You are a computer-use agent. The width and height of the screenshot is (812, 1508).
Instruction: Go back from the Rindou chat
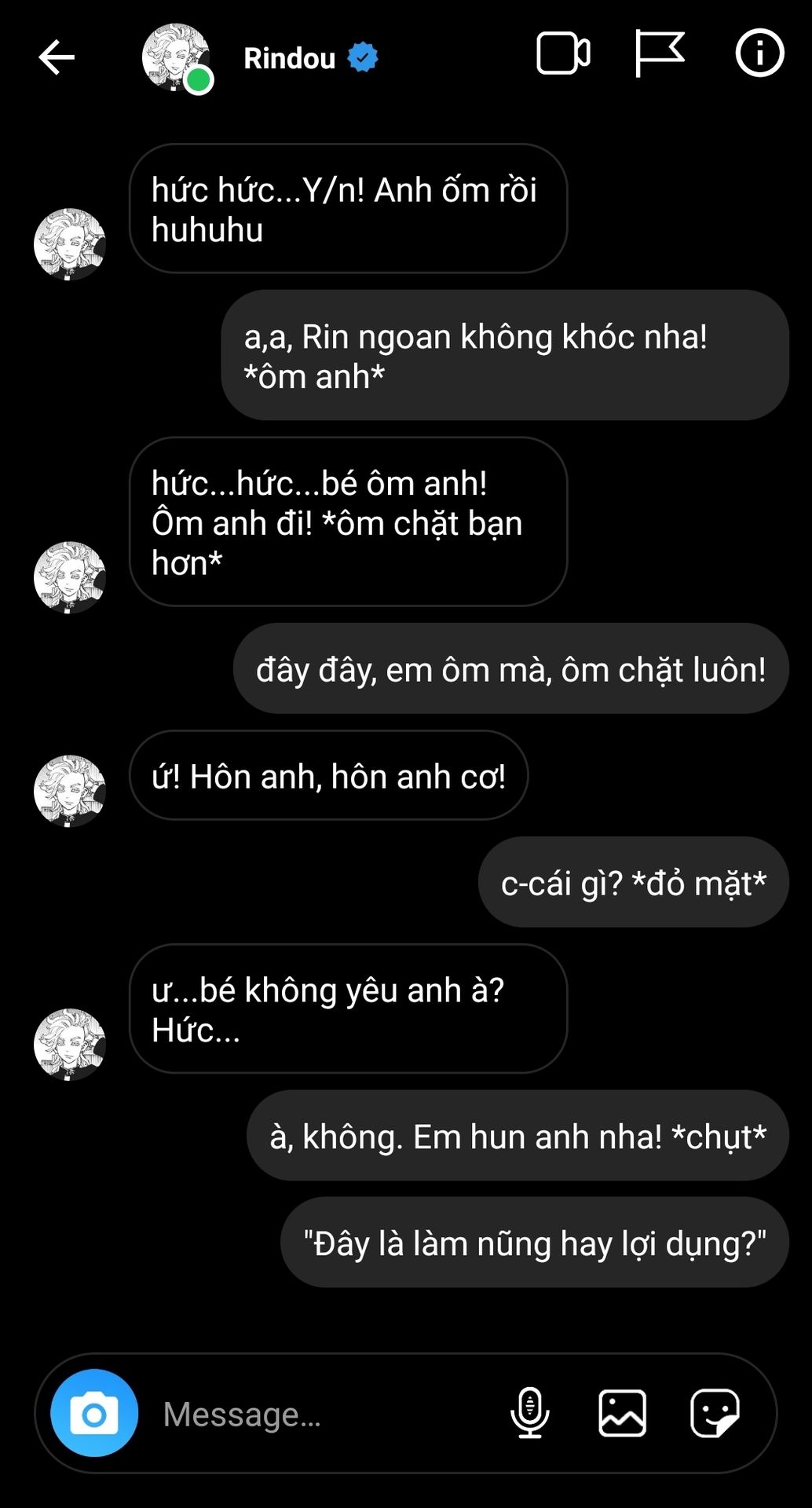coord(57,57)
